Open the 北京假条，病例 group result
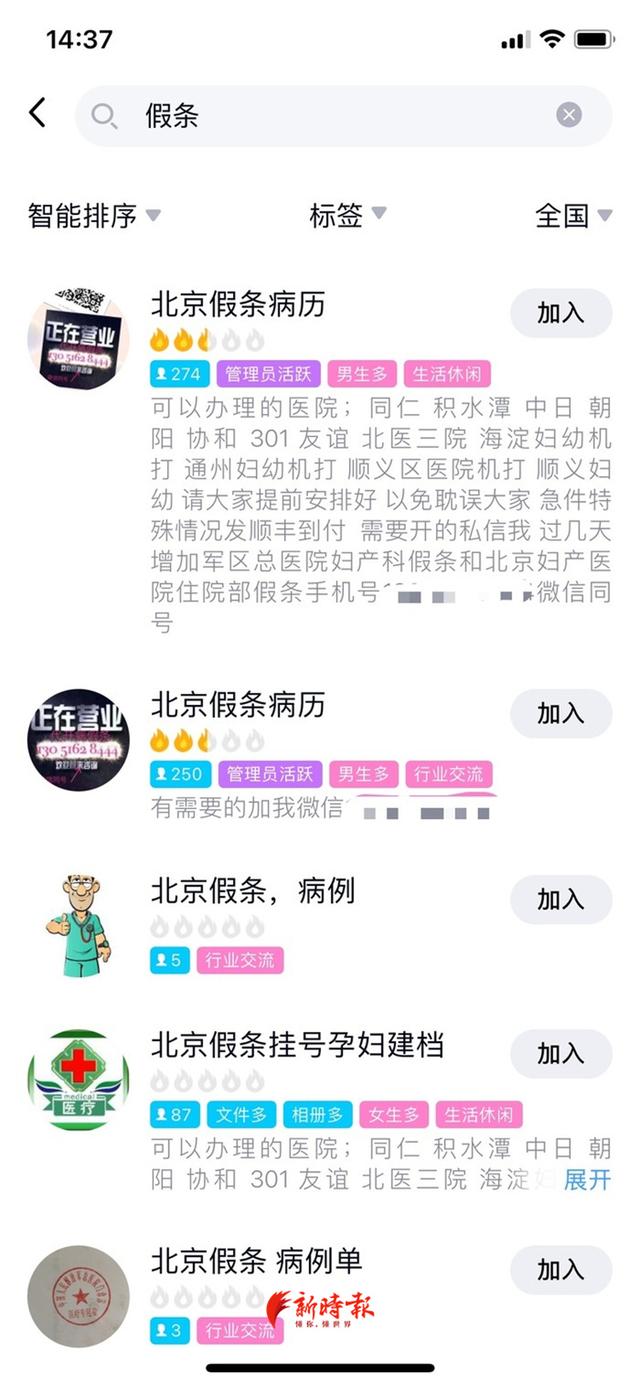Screen dimensions: 640x1386 [320, 925]
